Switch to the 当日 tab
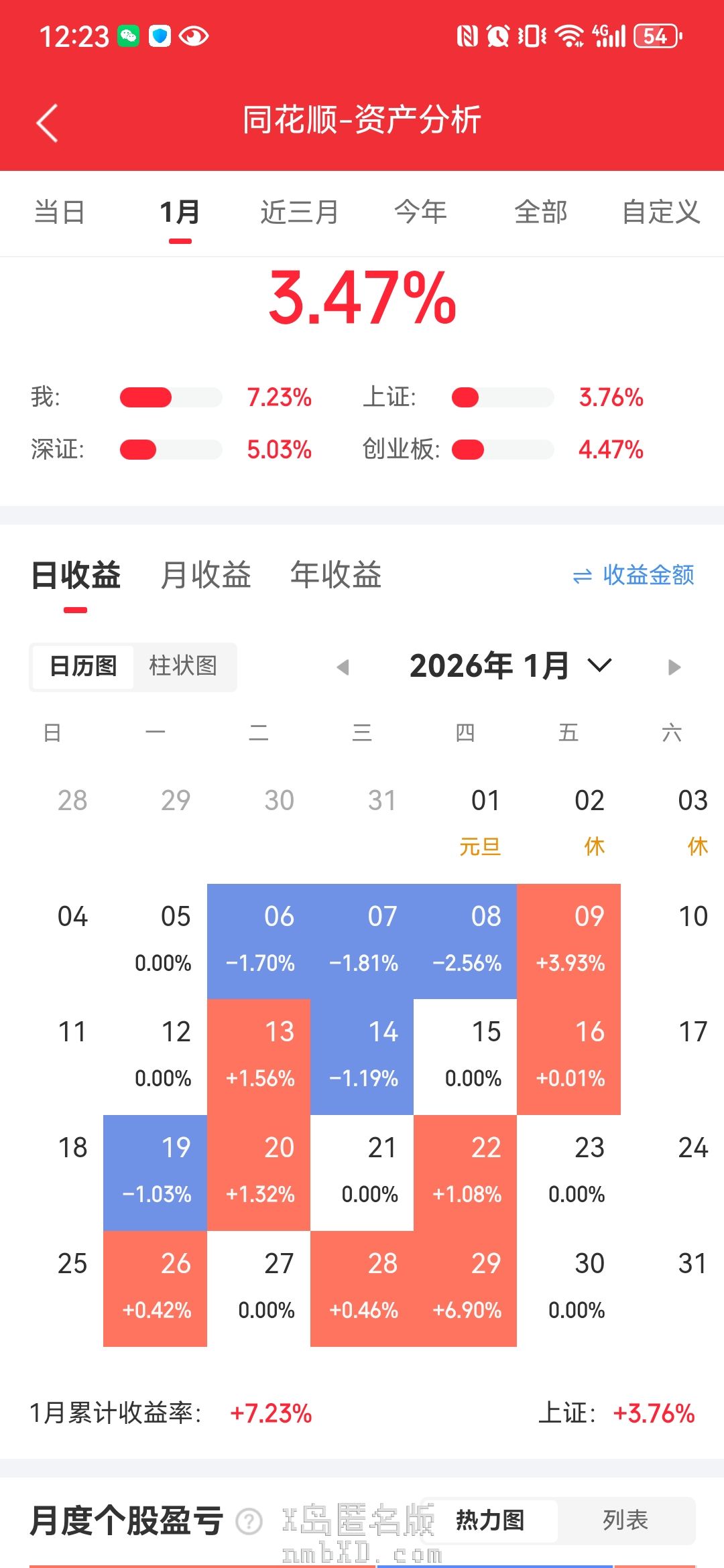This screenshot has width=724, height=1568. coord(59,212)
